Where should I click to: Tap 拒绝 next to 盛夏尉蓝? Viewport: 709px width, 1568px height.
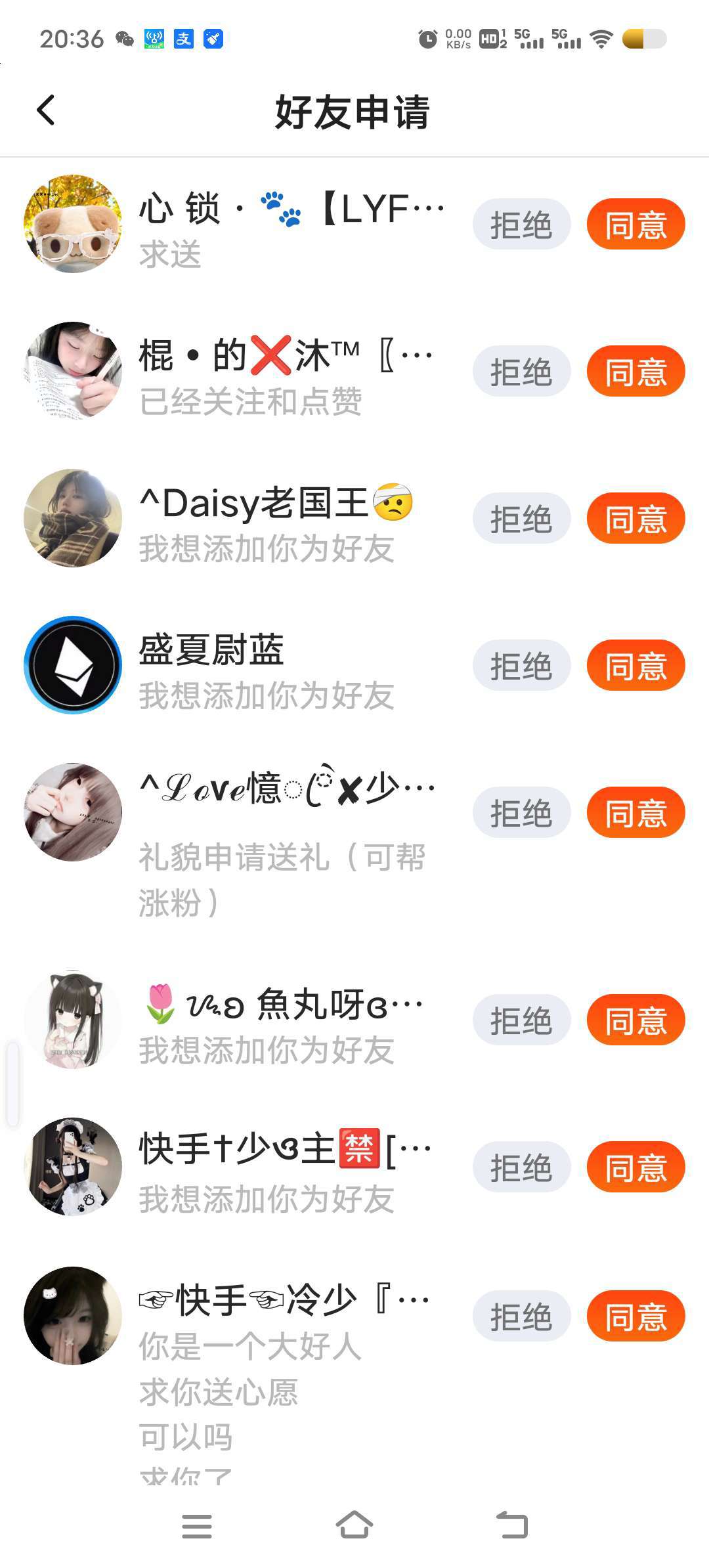coord(521,666)
